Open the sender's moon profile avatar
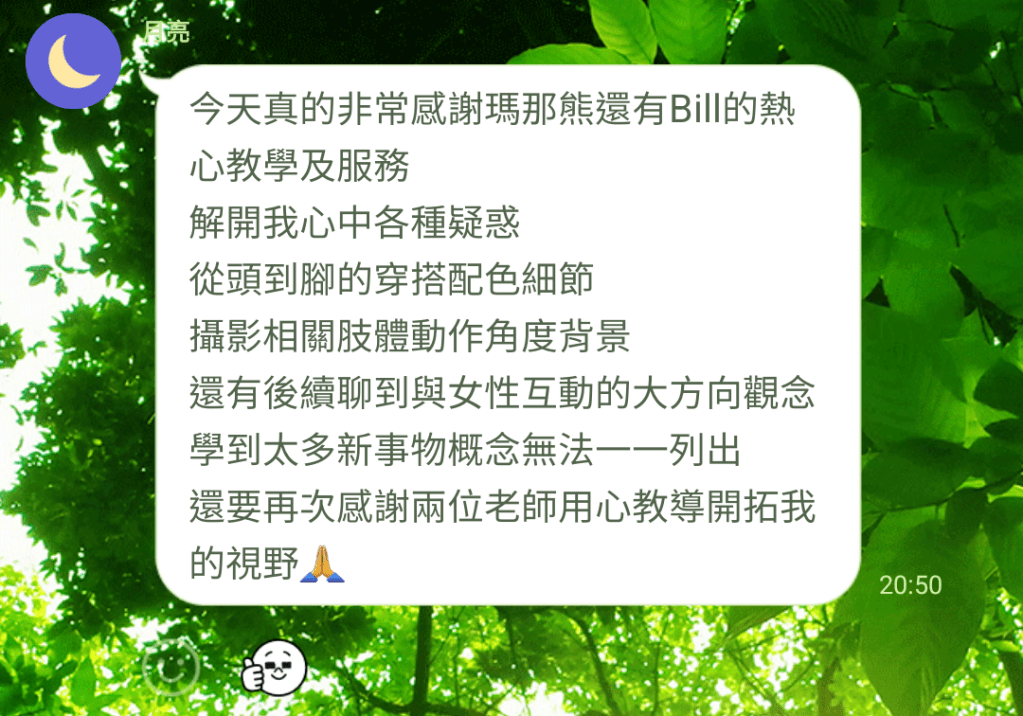Viewport: 1023px width, 716px height. [73, 61]
